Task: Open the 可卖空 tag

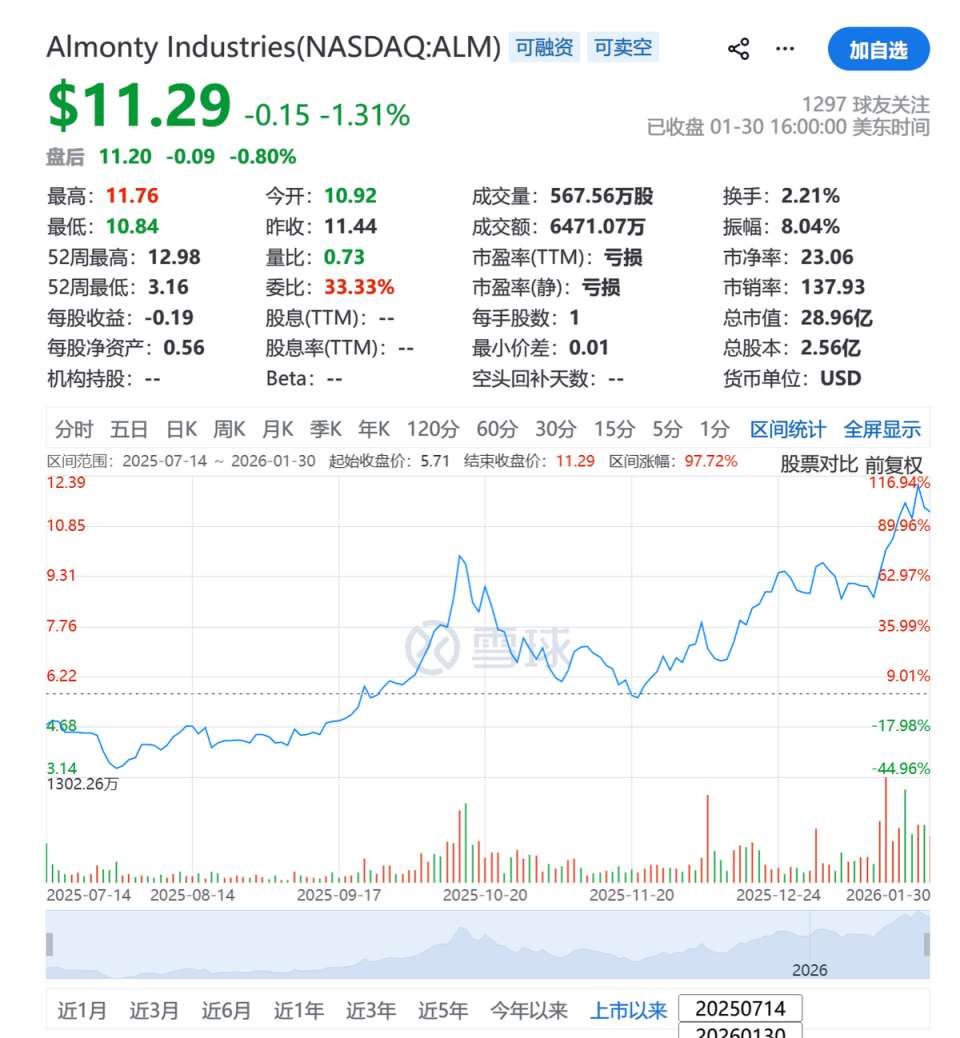Action: pos(622,46)
